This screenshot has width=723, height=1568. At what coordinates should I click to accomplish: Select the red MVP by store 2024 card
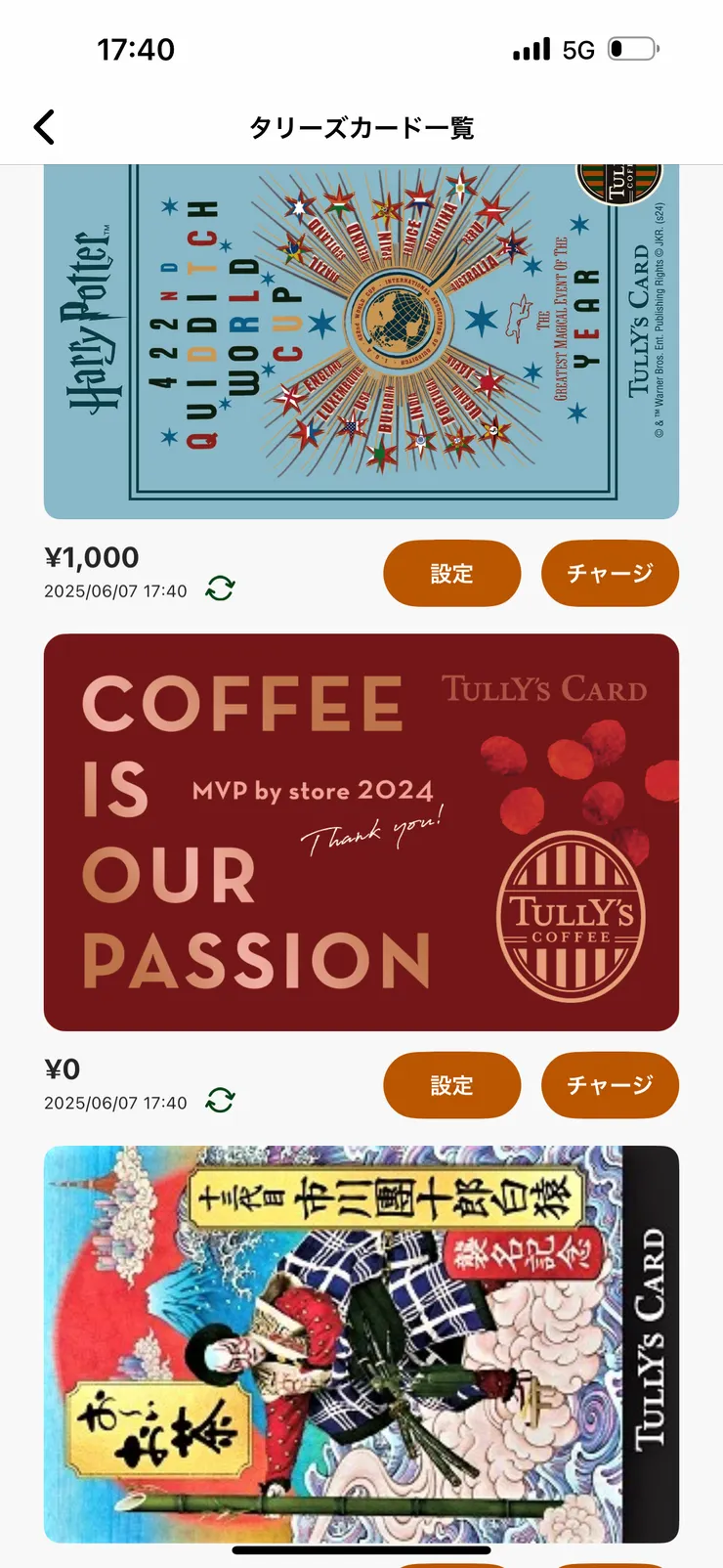click(x=361, y=831)
